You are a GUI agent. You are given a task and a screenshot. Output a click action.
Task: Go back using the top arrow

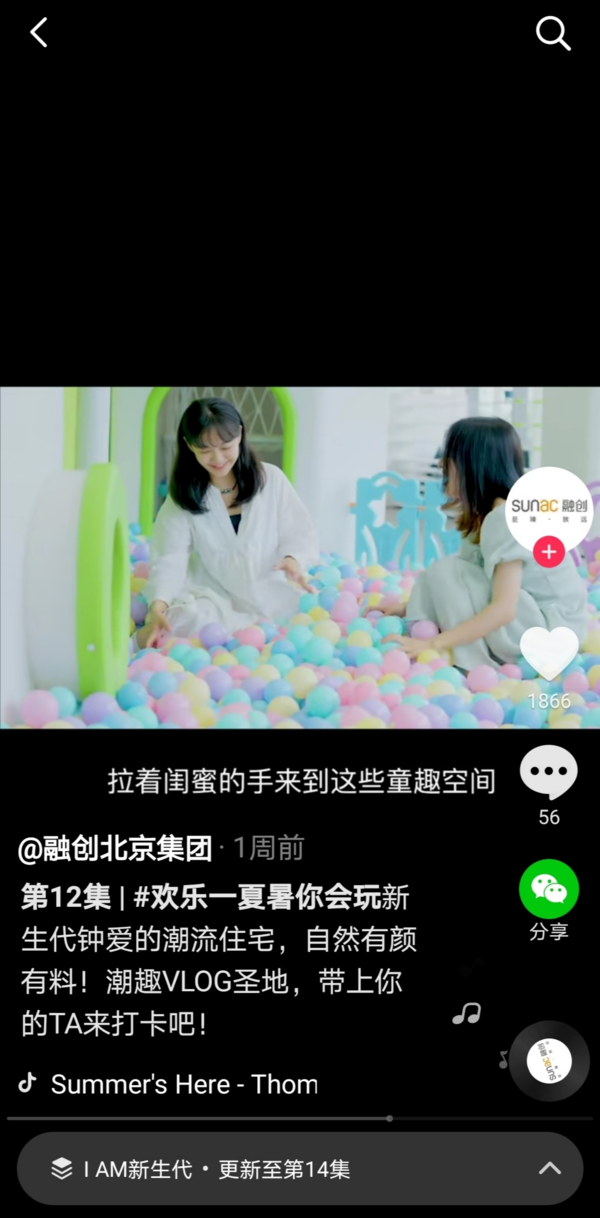(39, 33)
